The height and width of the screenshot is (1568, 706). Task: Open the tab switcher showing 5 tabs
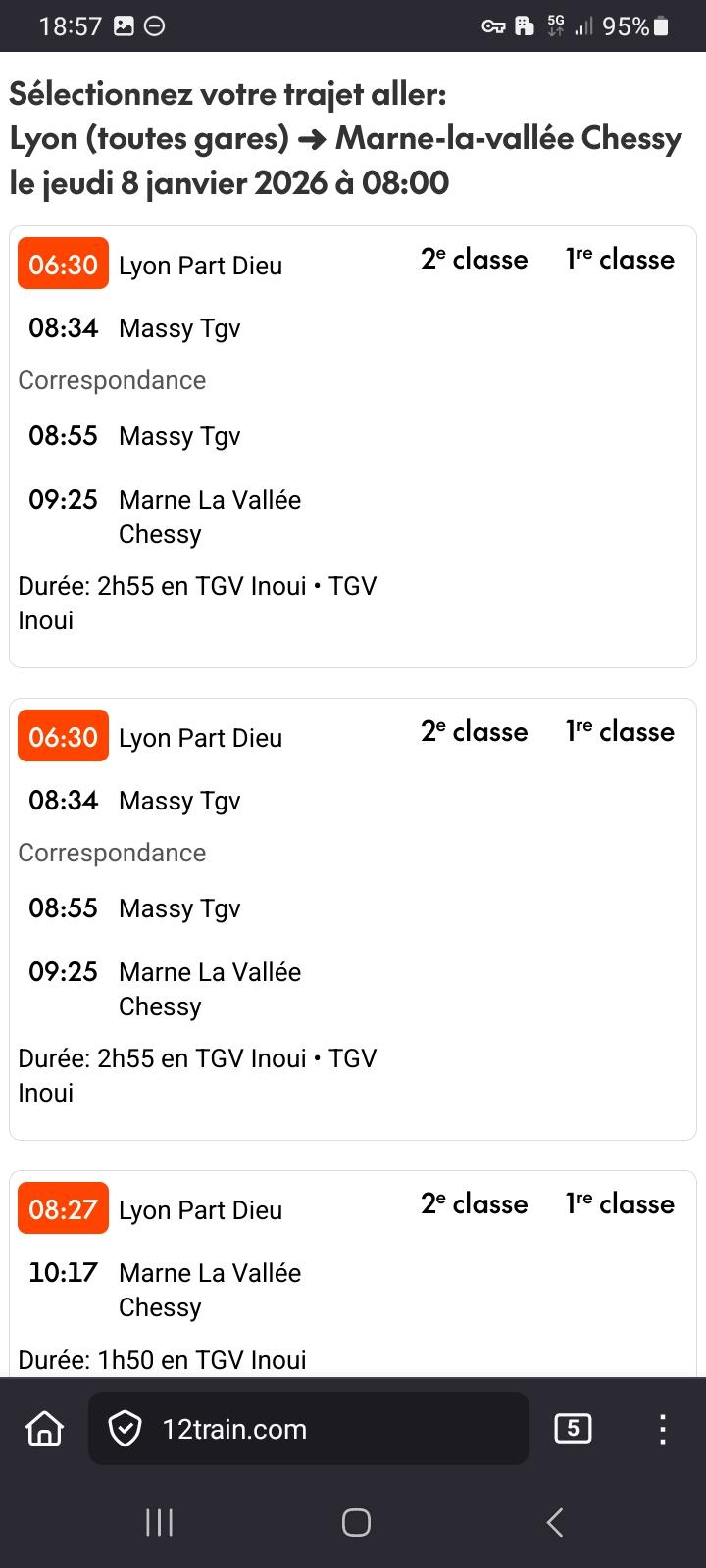573,1429
